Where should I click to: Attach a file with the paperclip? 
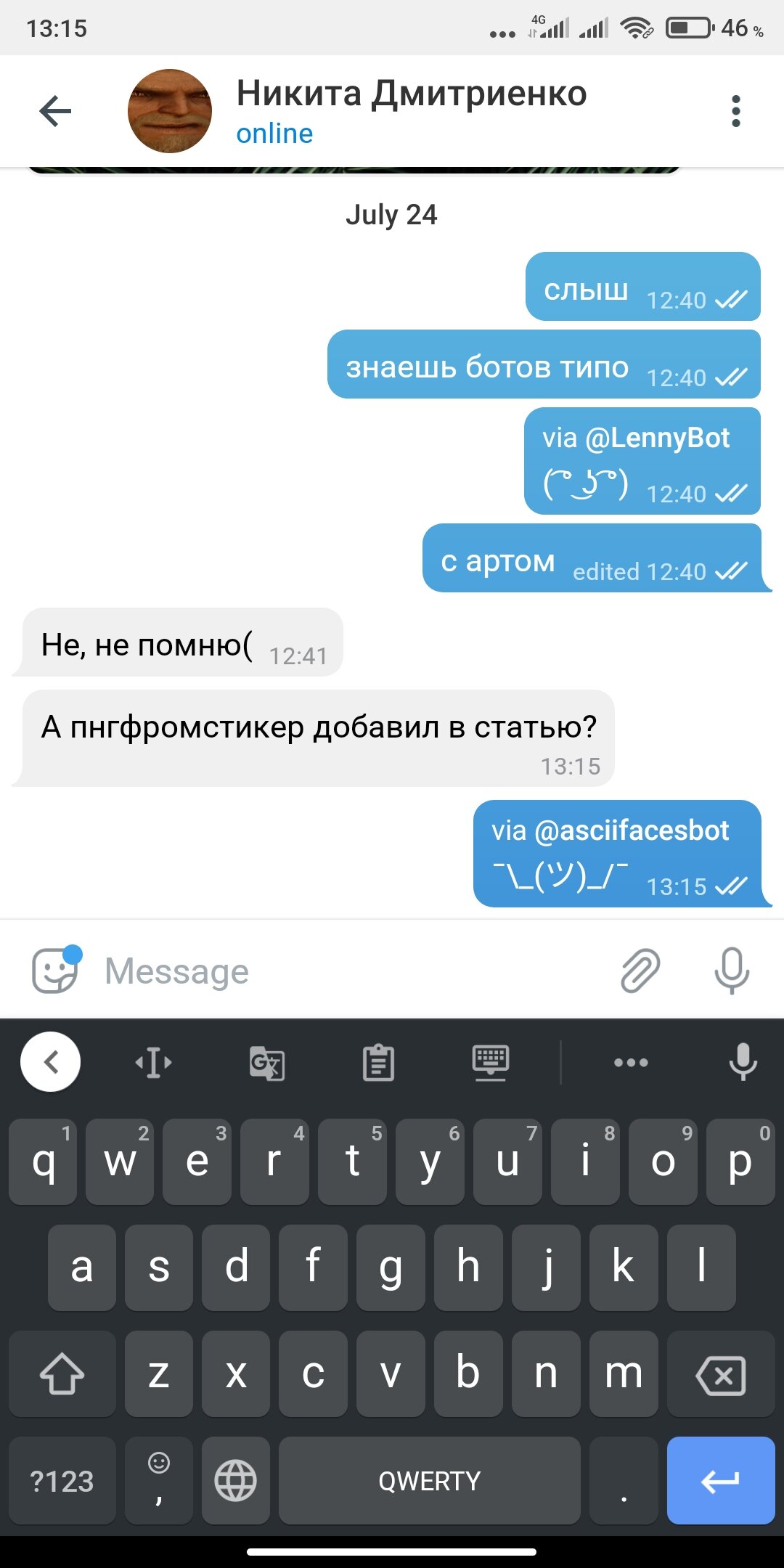point(640,971)
